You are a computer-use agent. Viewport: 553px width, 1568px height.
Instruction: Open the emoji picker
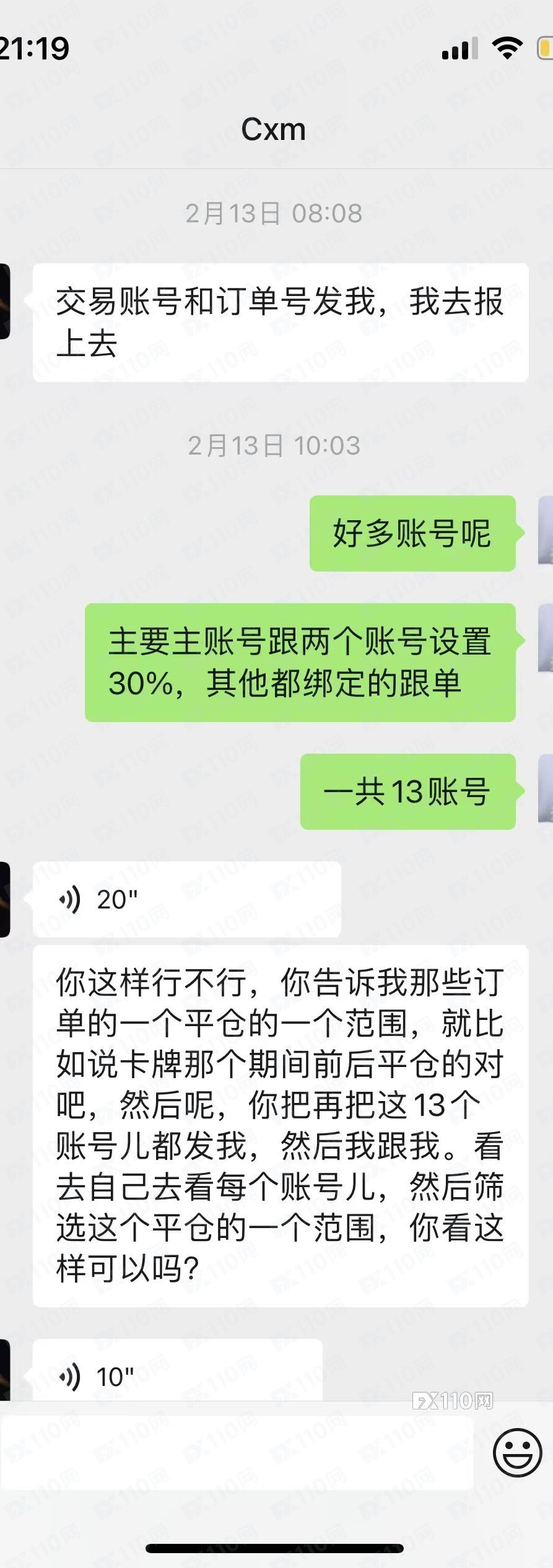(517, 1453)
